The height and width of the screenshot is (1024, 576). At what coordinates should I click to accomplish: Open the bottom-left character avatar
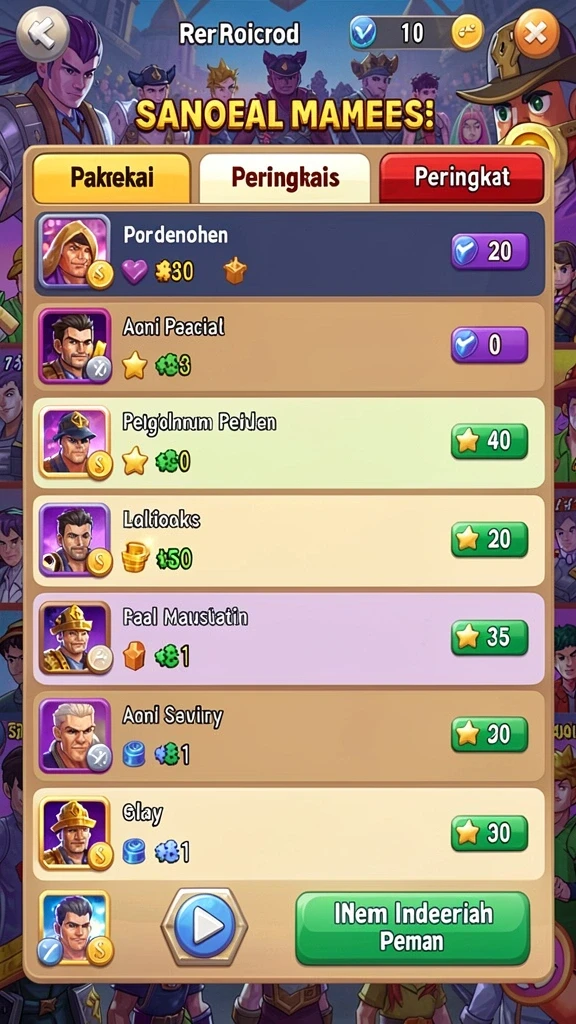tap(74, 928)
